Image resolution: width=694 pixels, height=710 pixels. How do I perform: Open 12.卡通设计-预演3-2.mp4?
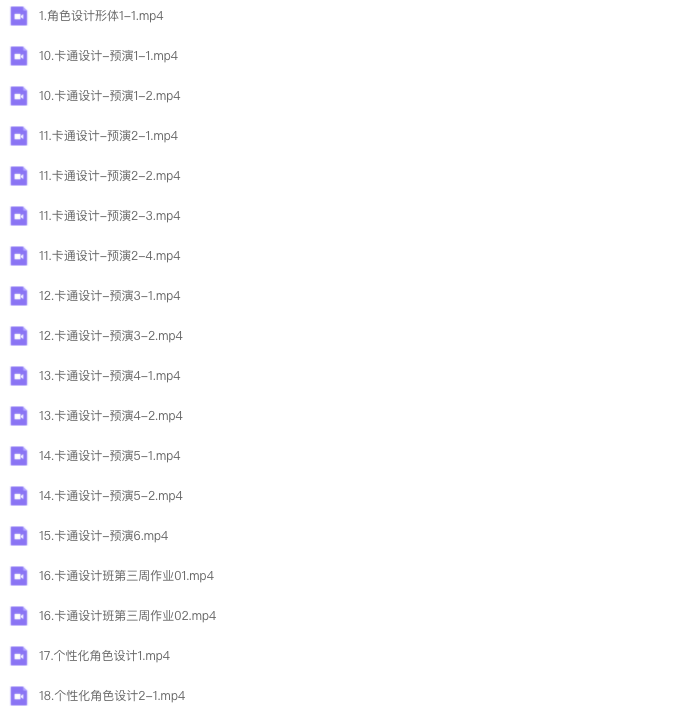pyautogui.click(x=110, y=336)
